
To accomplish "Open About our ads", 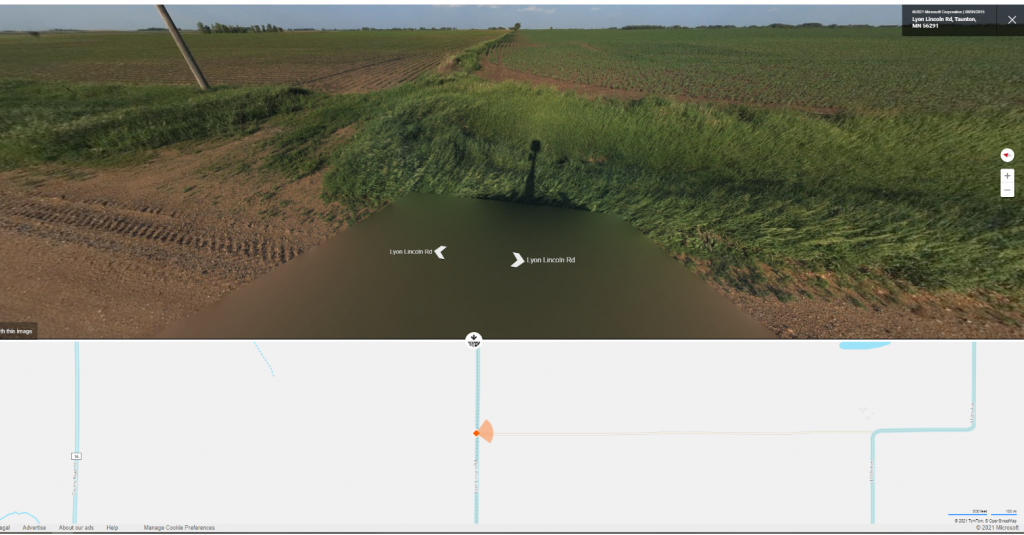I will click(x=76, y=527).
